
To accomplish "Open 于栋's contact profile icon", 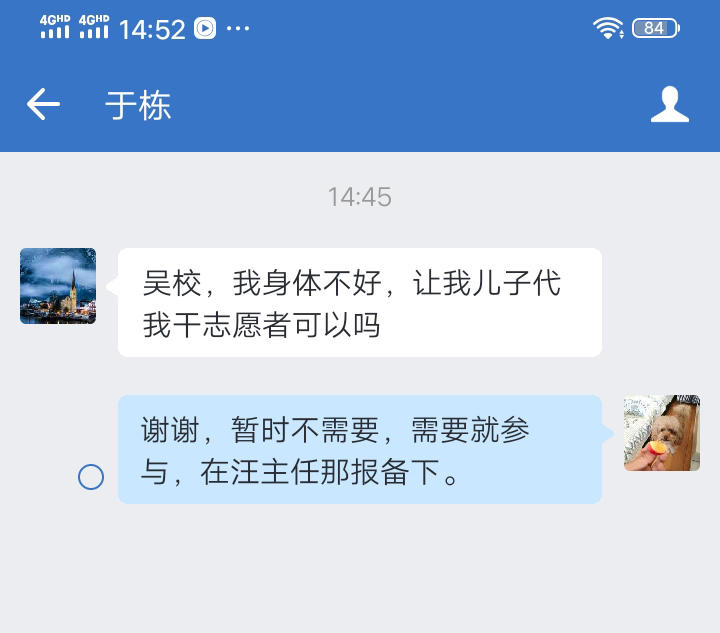I will (669, 104).
